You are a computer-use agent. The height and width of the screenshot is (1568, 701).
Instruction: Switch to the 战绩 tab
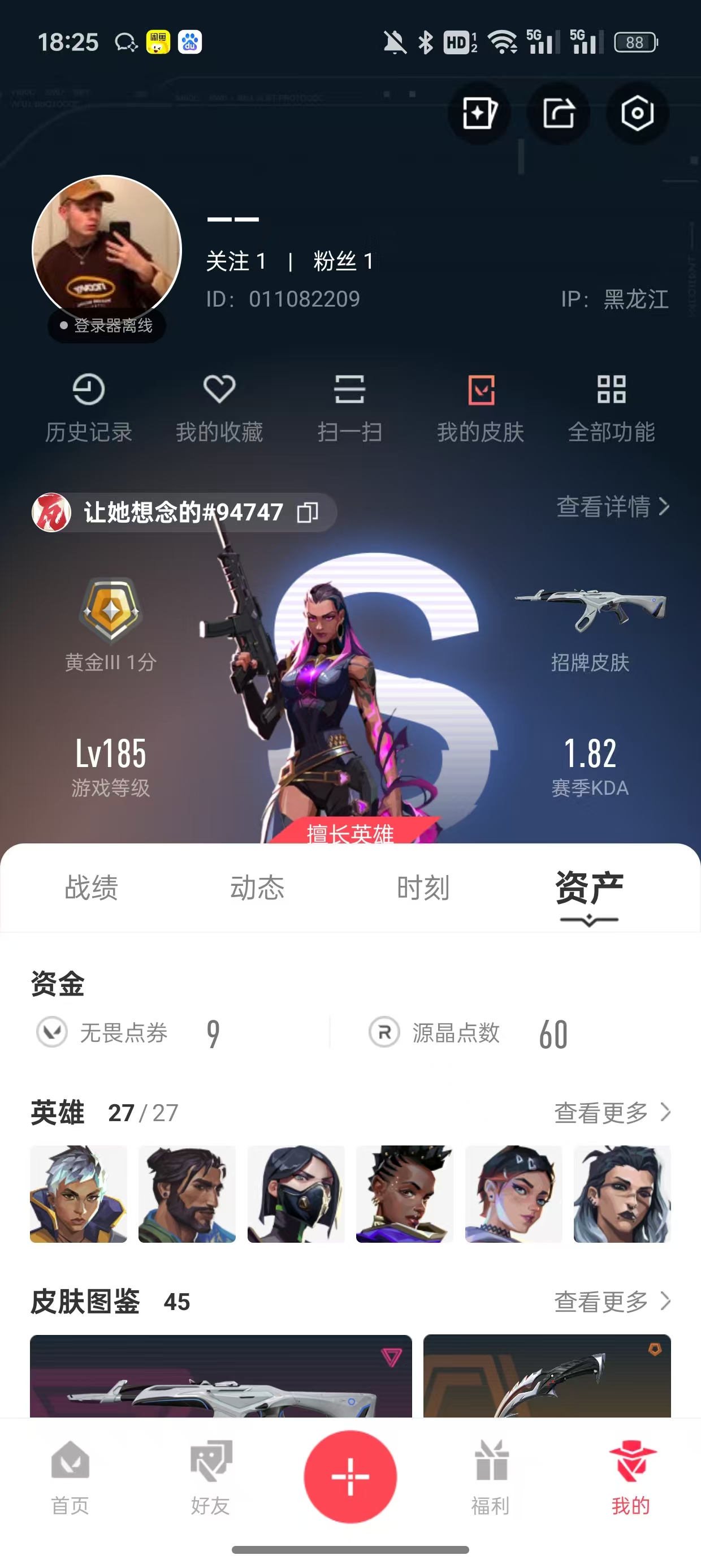click(x=91, y=888)
